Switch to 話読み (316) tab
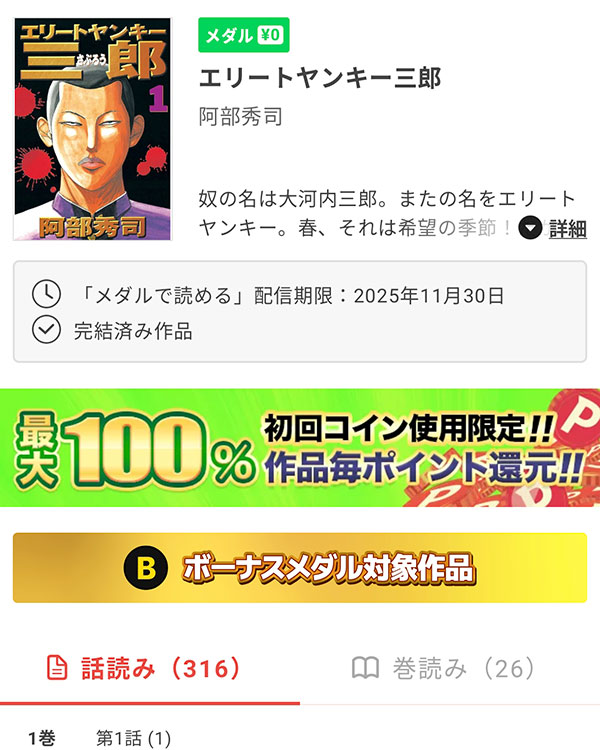The width and height of the screenshot is (600, 750). tap(146, 668)
